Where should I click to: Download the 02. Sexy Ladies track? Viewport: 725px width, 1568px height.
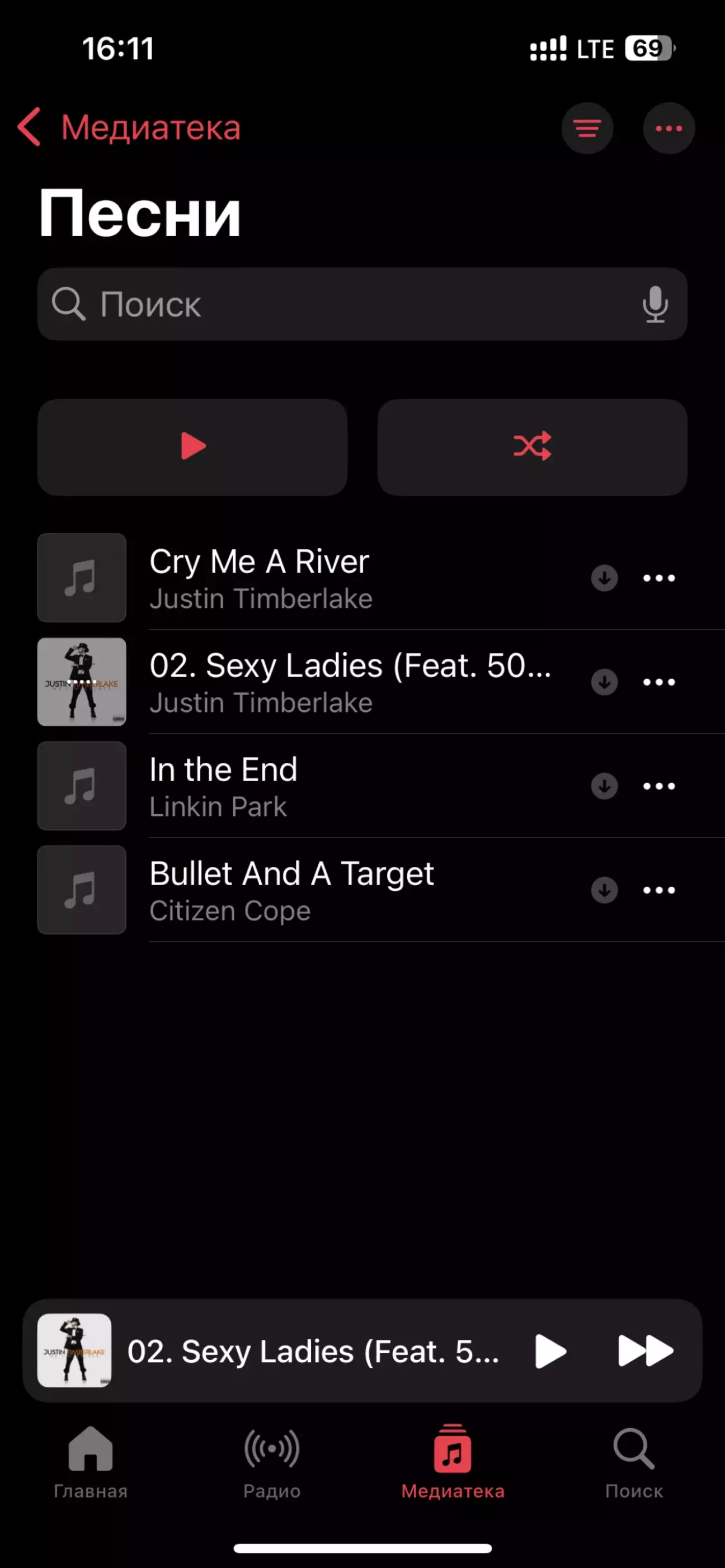tap(604, 682)
